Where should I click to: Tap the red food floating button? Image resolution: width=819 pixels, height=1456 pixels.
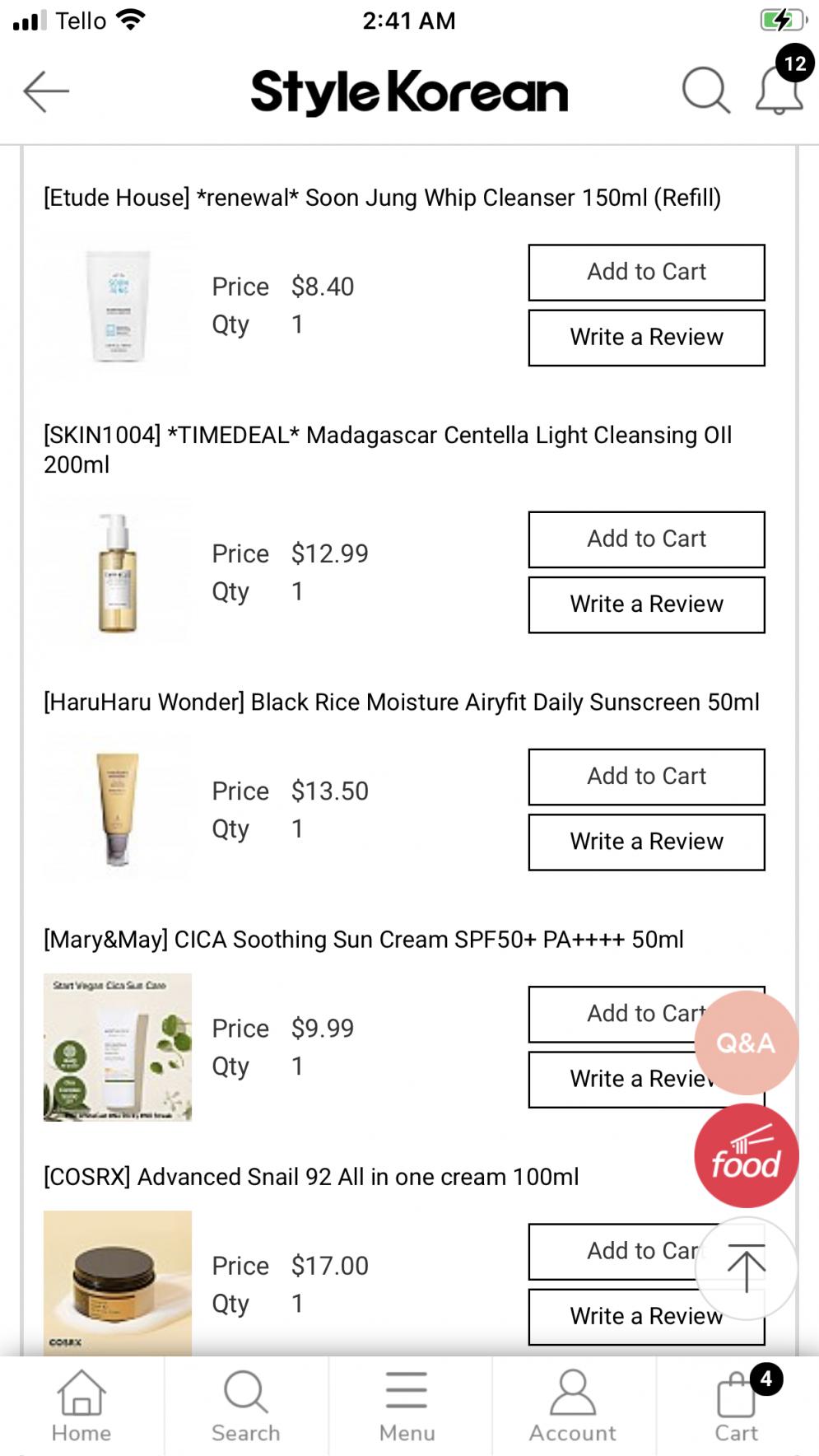pyautogui.click(x=746, y=1155)
